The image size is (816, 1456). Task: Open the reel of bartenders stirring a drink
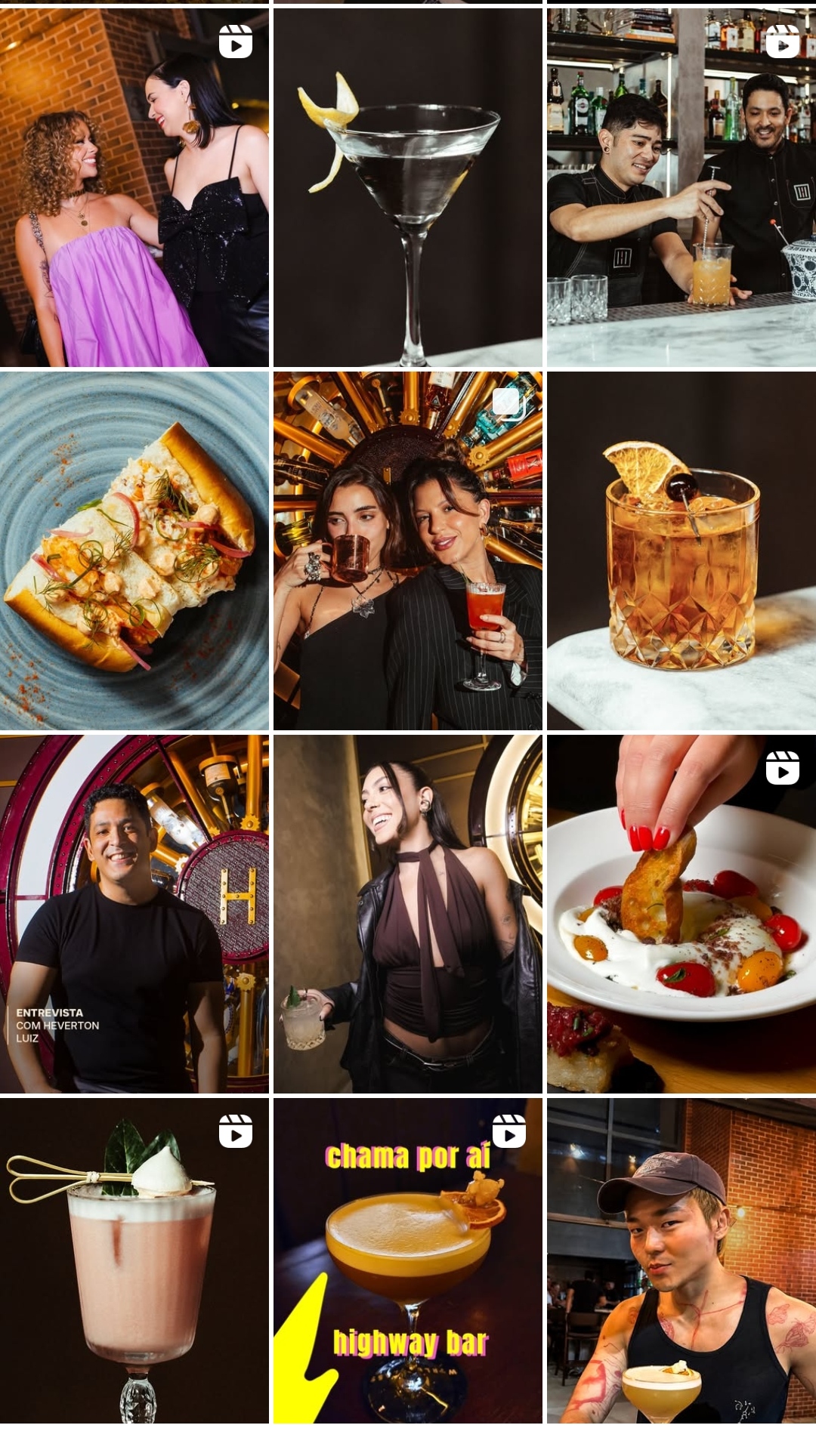pos(681,187)
